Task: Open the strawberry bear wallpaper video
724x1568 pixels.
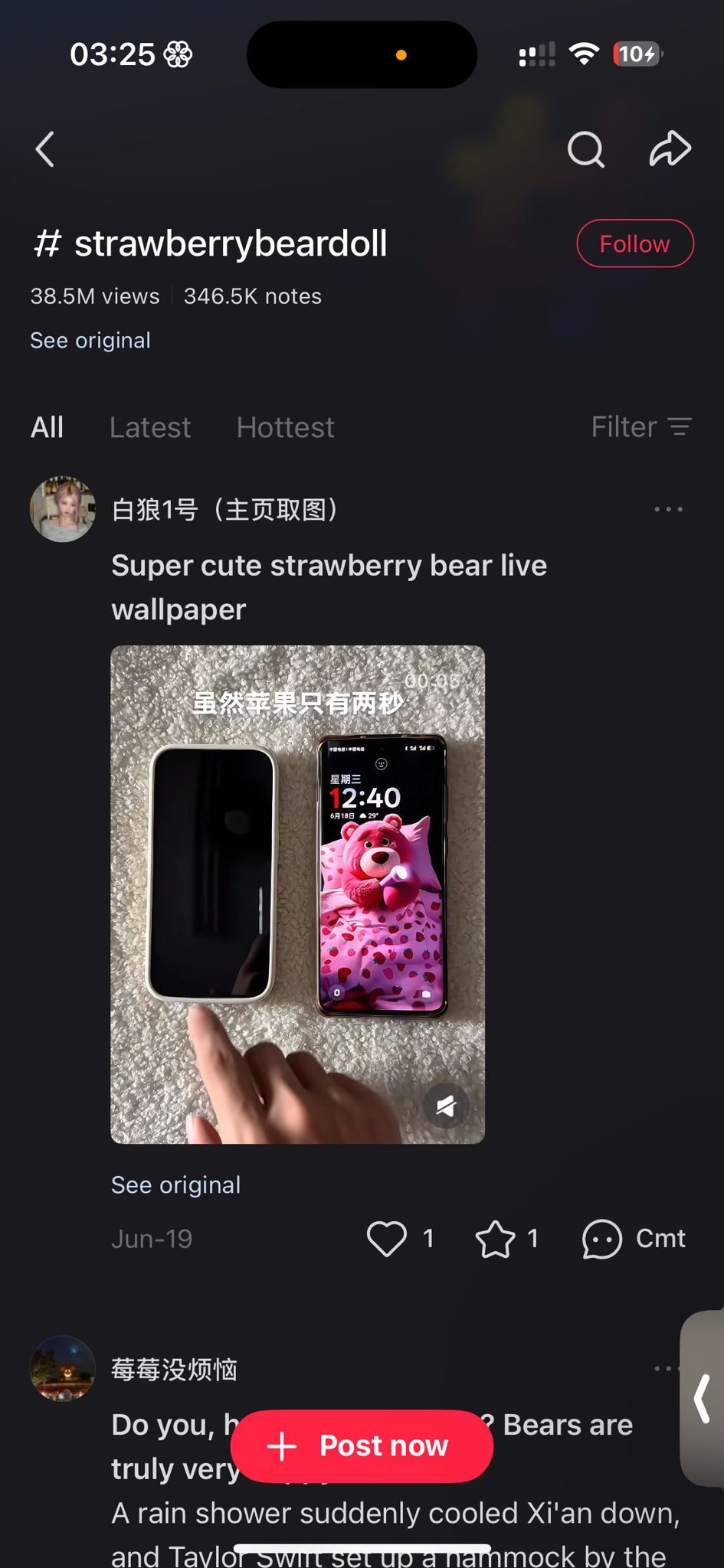Action: 297,894
